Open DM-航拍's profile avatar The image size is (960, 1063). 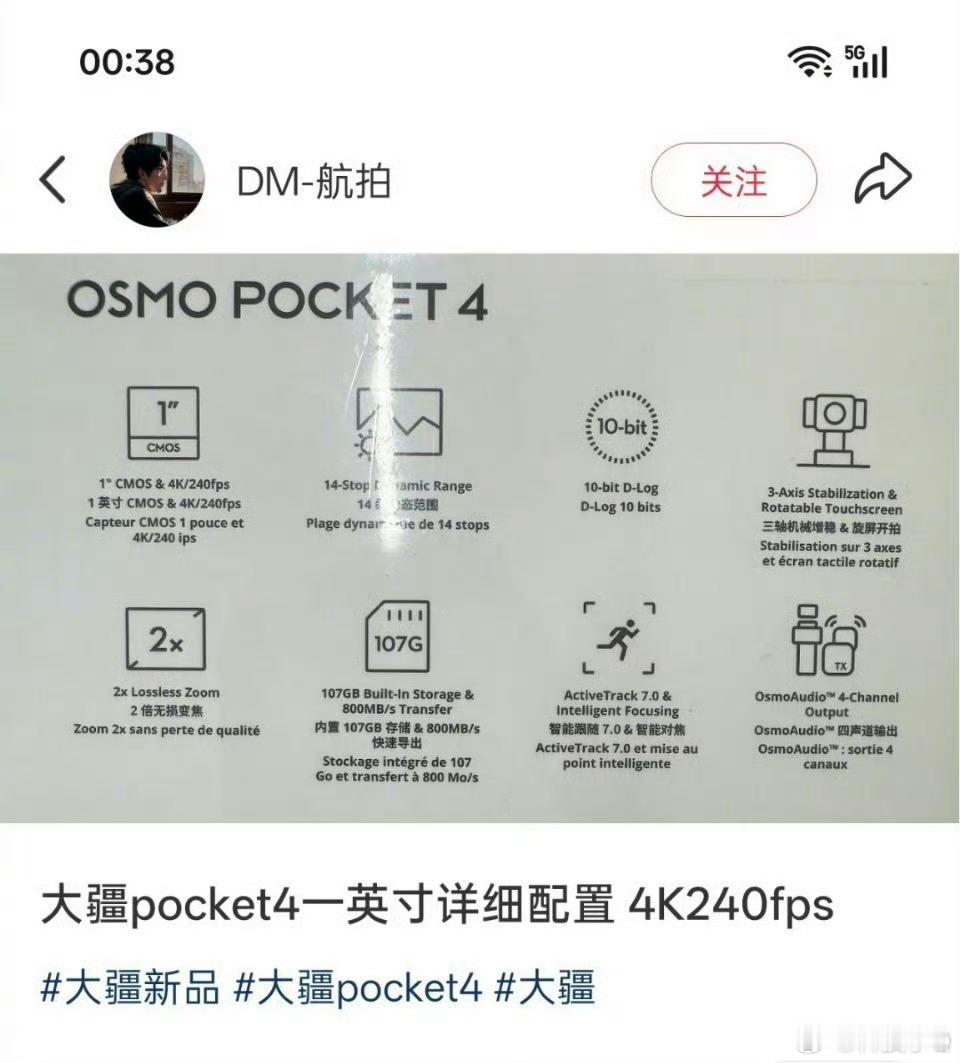coord(160,180)
